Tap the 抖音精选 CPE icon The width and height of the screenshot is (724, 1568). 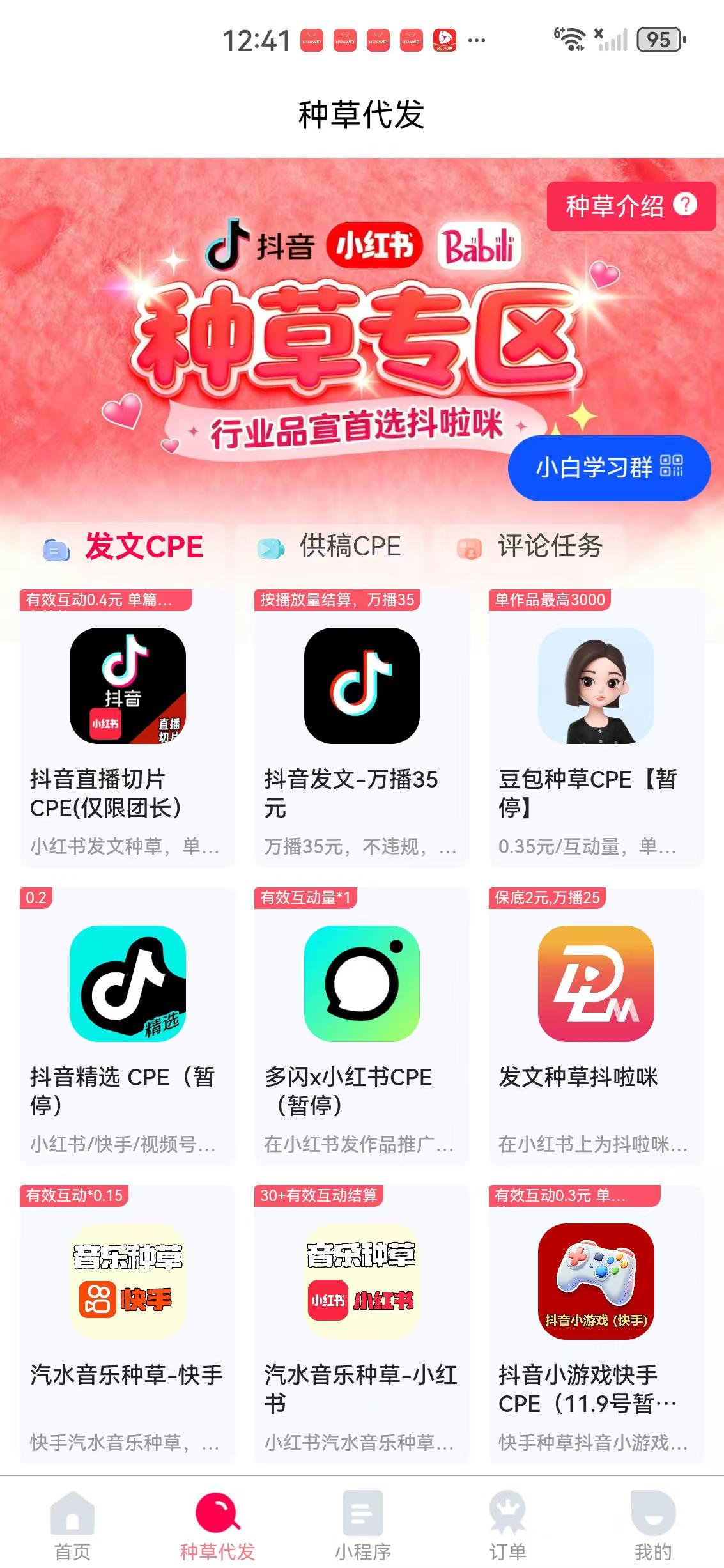pos(127,984)
